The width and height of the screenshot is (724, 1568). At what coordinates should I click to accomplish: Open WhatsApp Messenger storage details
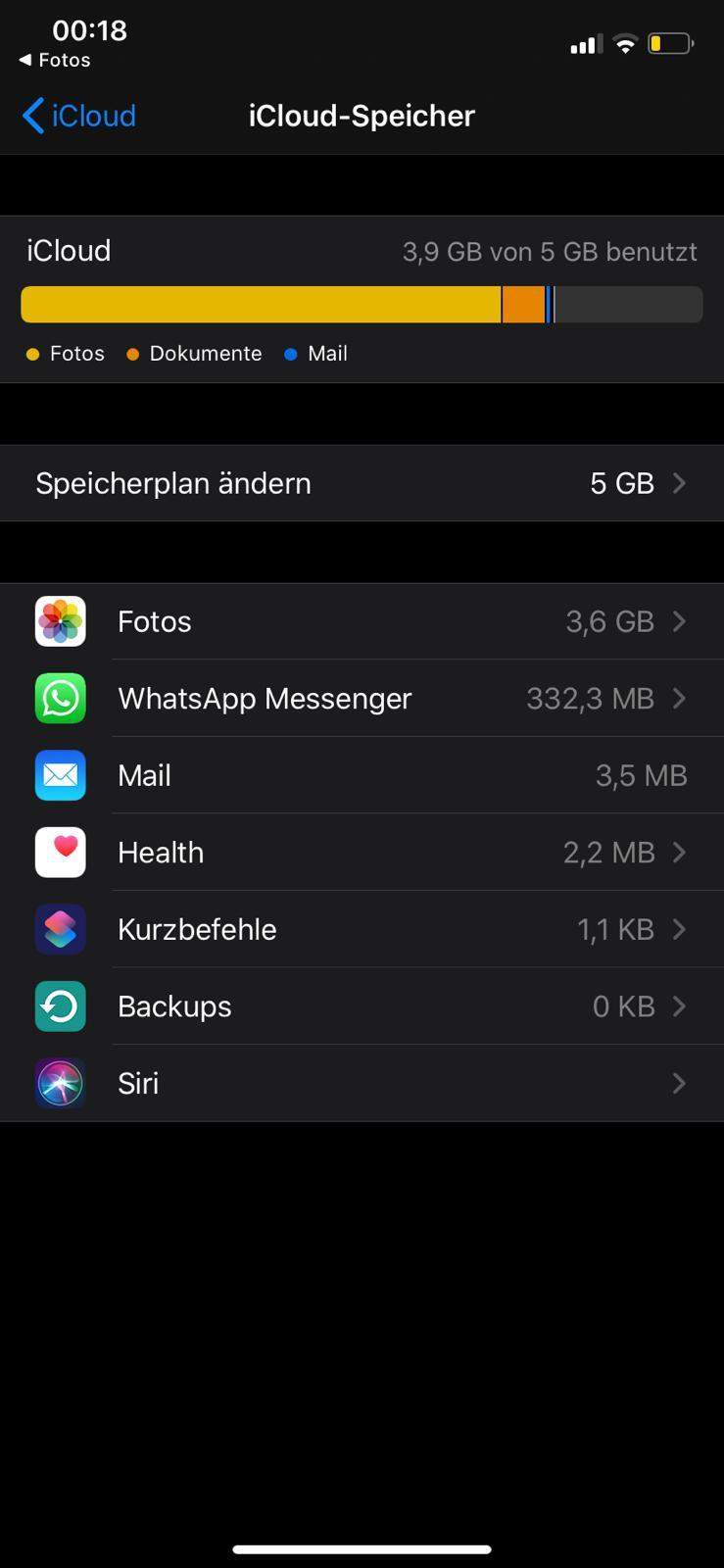click(362, 699)
